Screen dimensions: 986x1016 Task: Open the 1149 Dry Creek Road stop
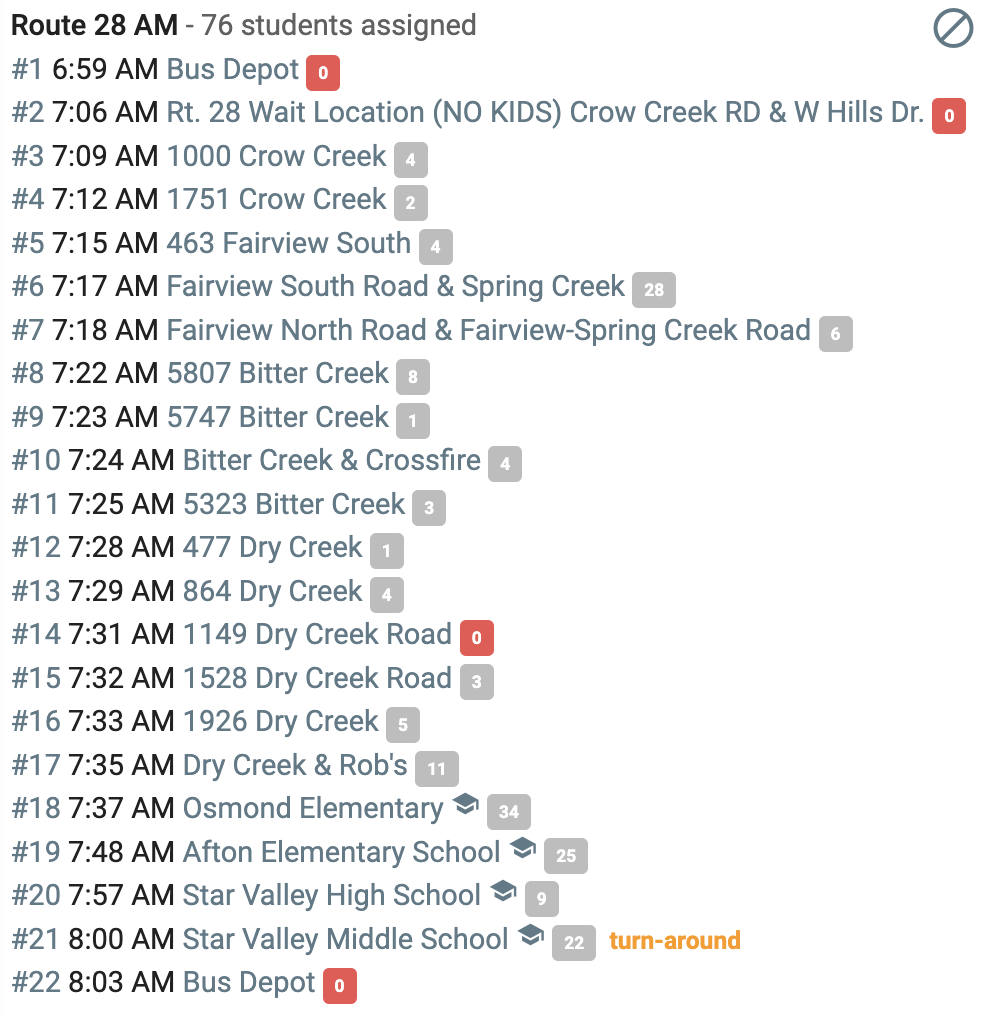[317, 635]
